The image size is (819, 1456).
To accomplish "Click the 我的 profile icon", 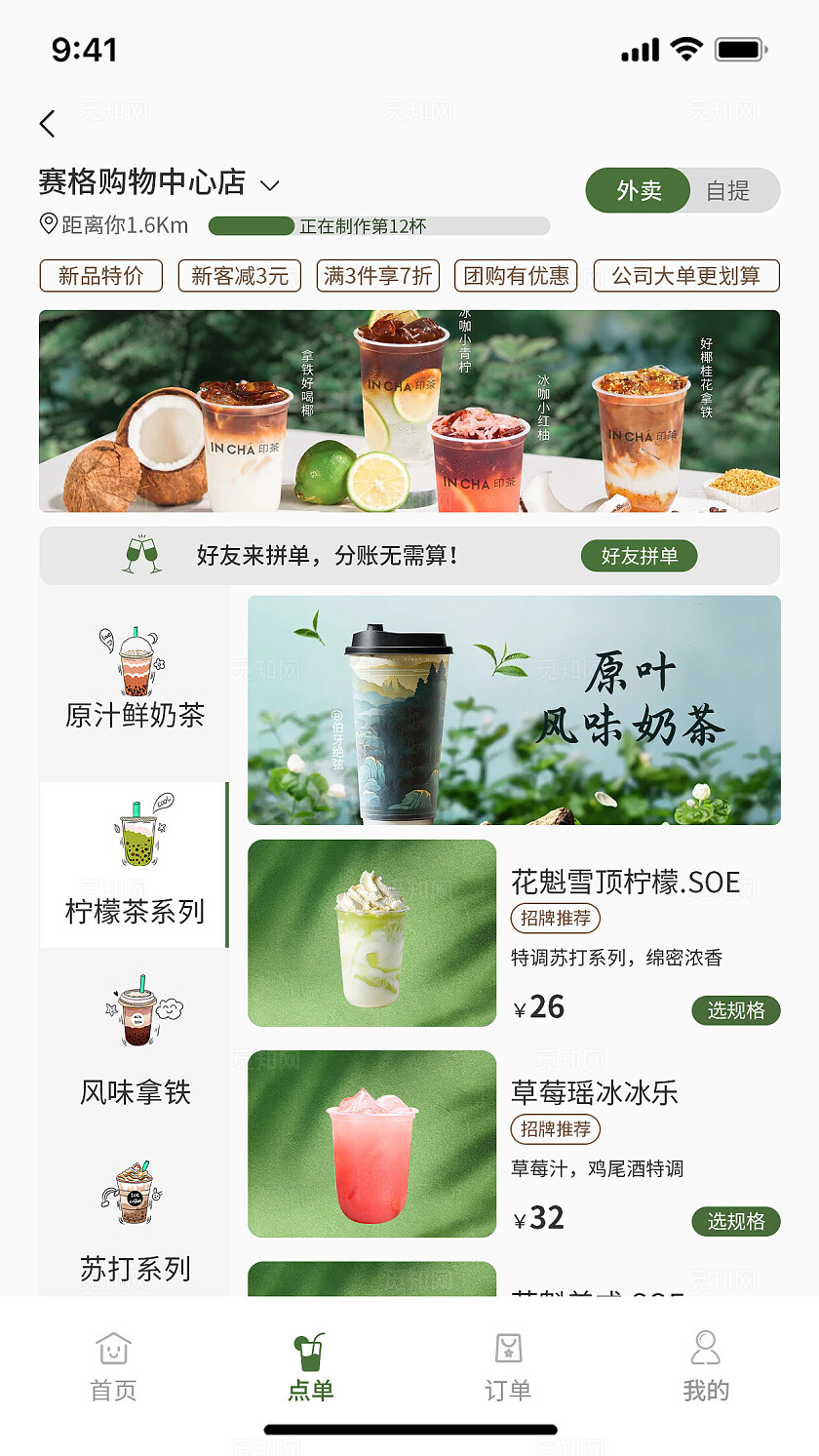I will tap(706, 1346).
